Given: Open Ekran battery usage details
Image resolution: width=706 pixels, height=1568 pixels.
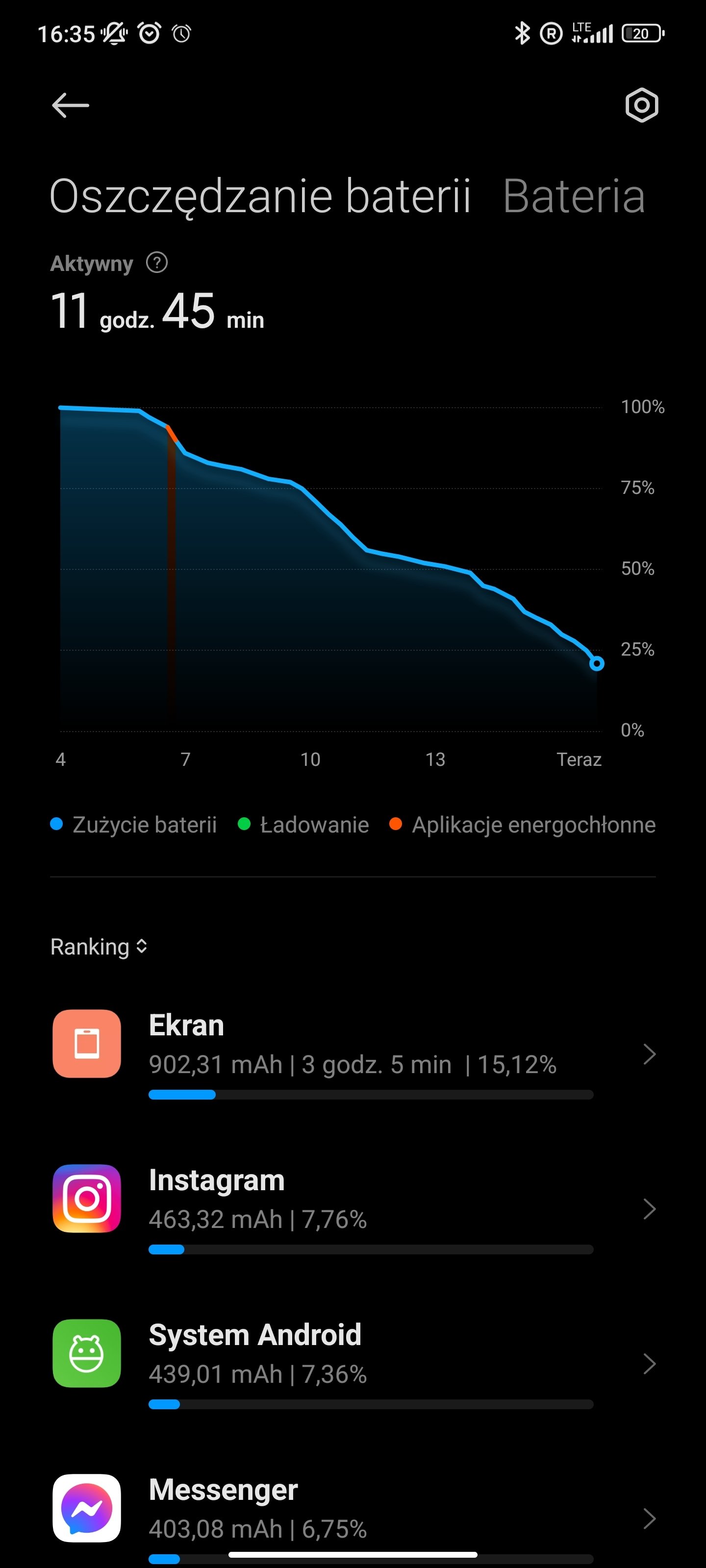Looking at the screenshot, I should pyautogui.click(x=353, y=1054).
